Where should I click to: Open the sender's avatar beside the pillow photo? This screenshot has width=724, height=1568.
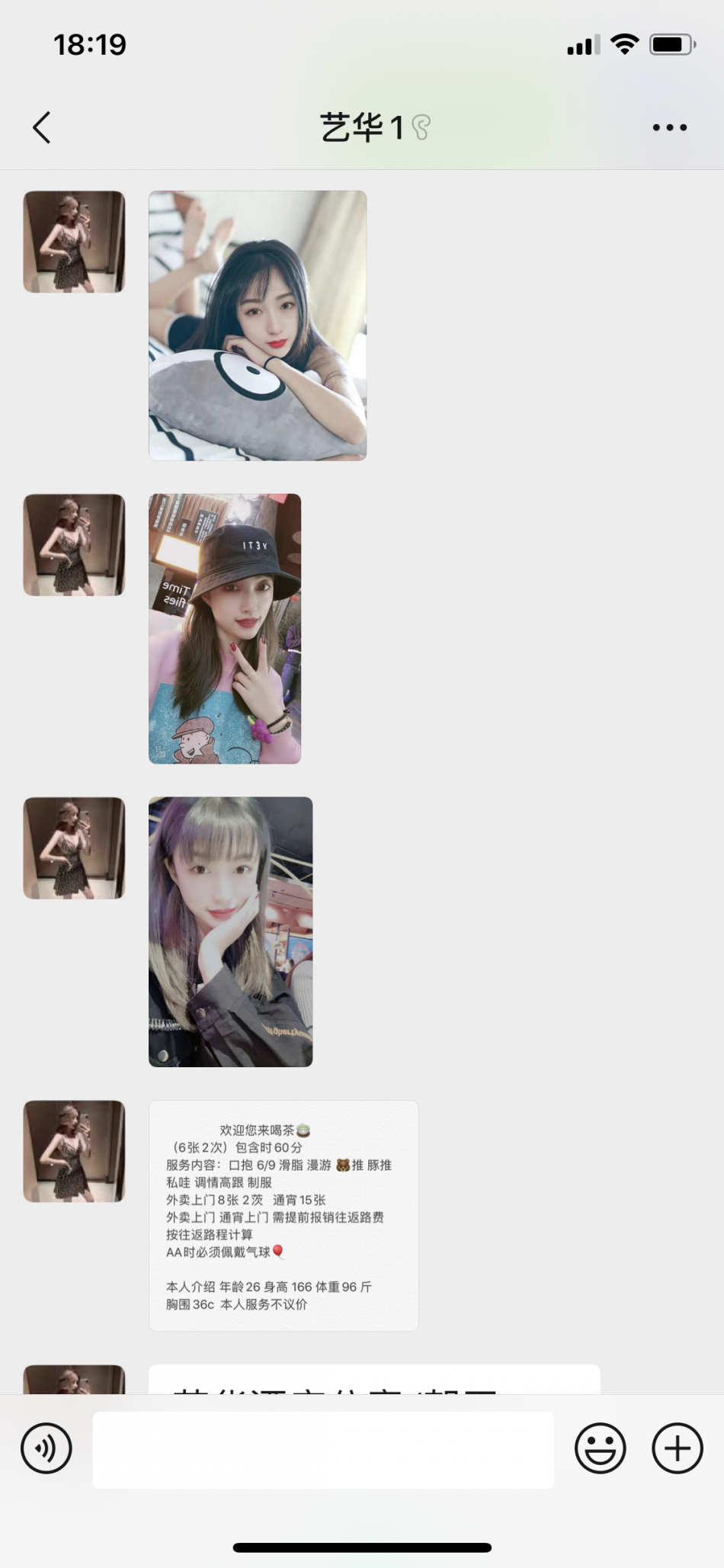[x=74, y=242]
